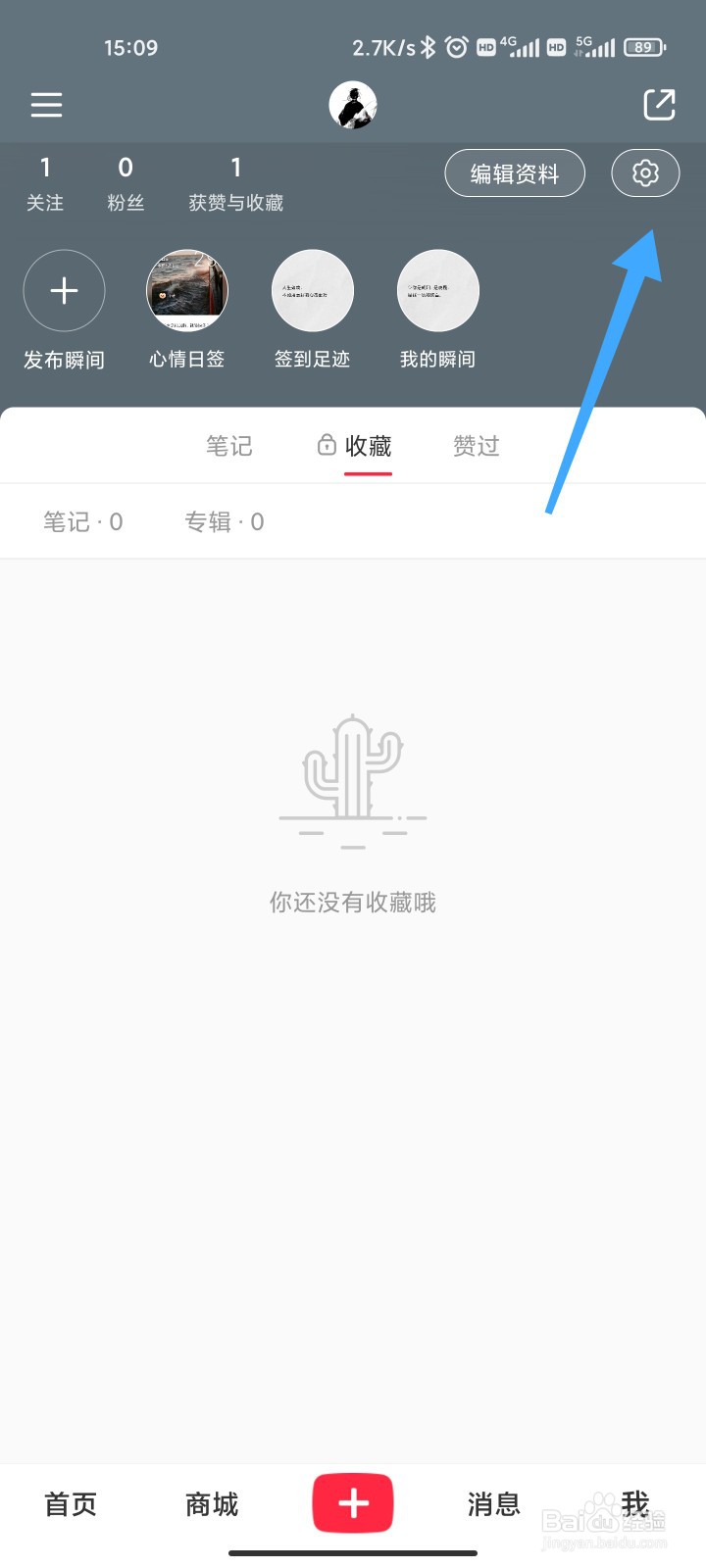Switch to the 赞过 tab

pos(476,446)
